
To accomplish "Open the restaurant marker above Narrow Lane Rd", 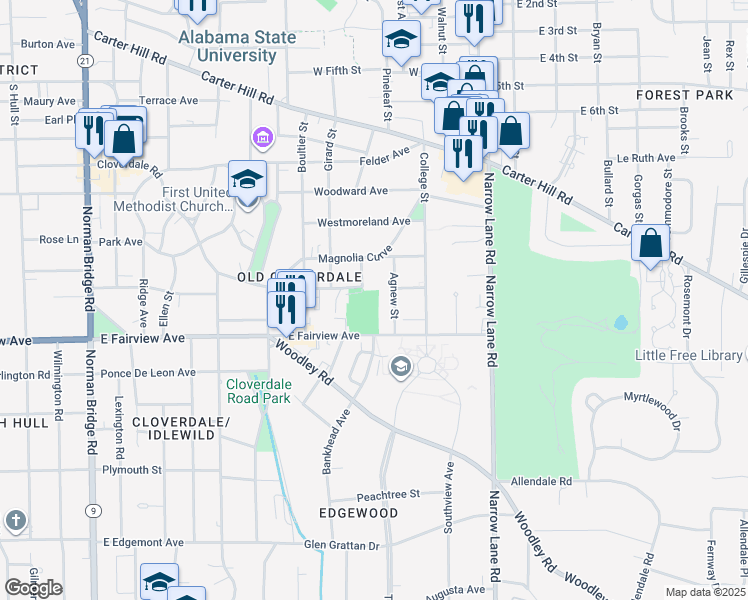I will [463, 155].
